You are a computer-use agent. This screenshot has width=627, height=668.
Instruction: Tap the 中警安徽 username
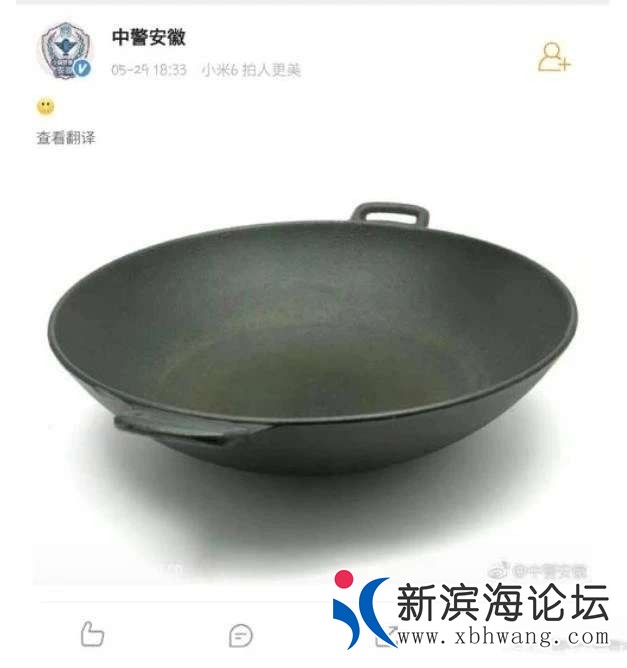(148, 38)
